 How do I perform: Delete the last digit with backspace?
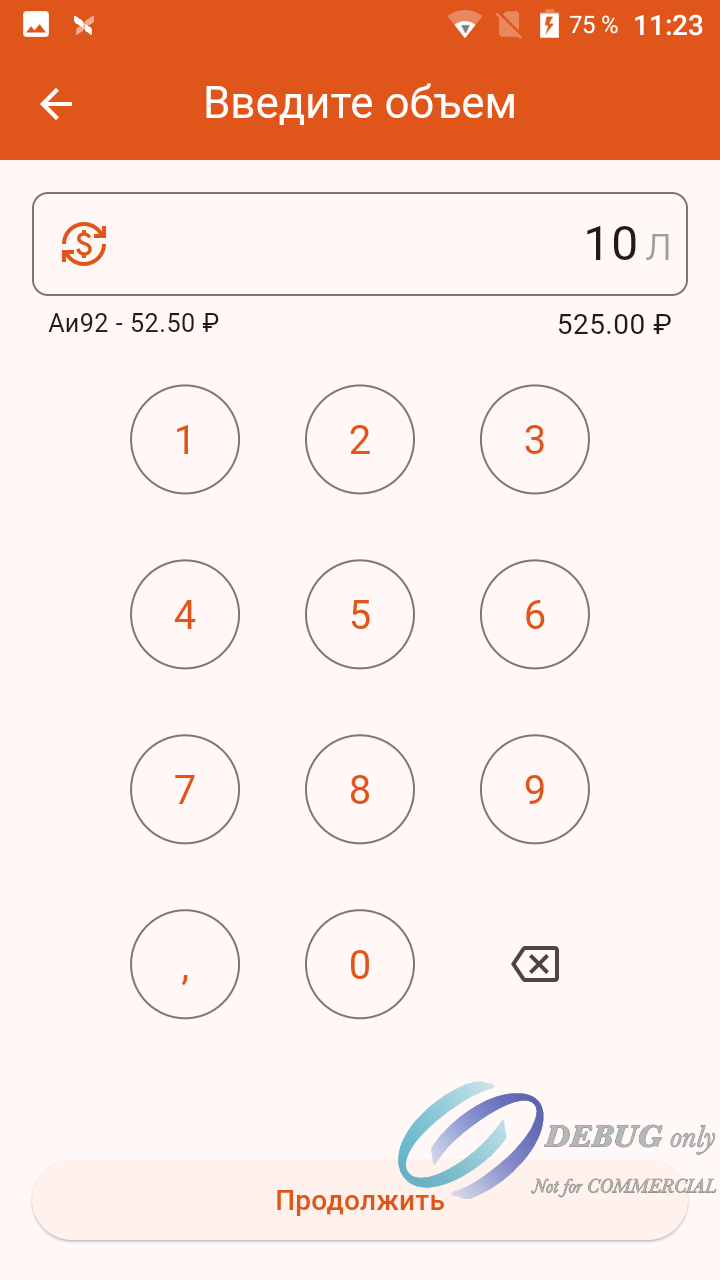click(535, 964)
